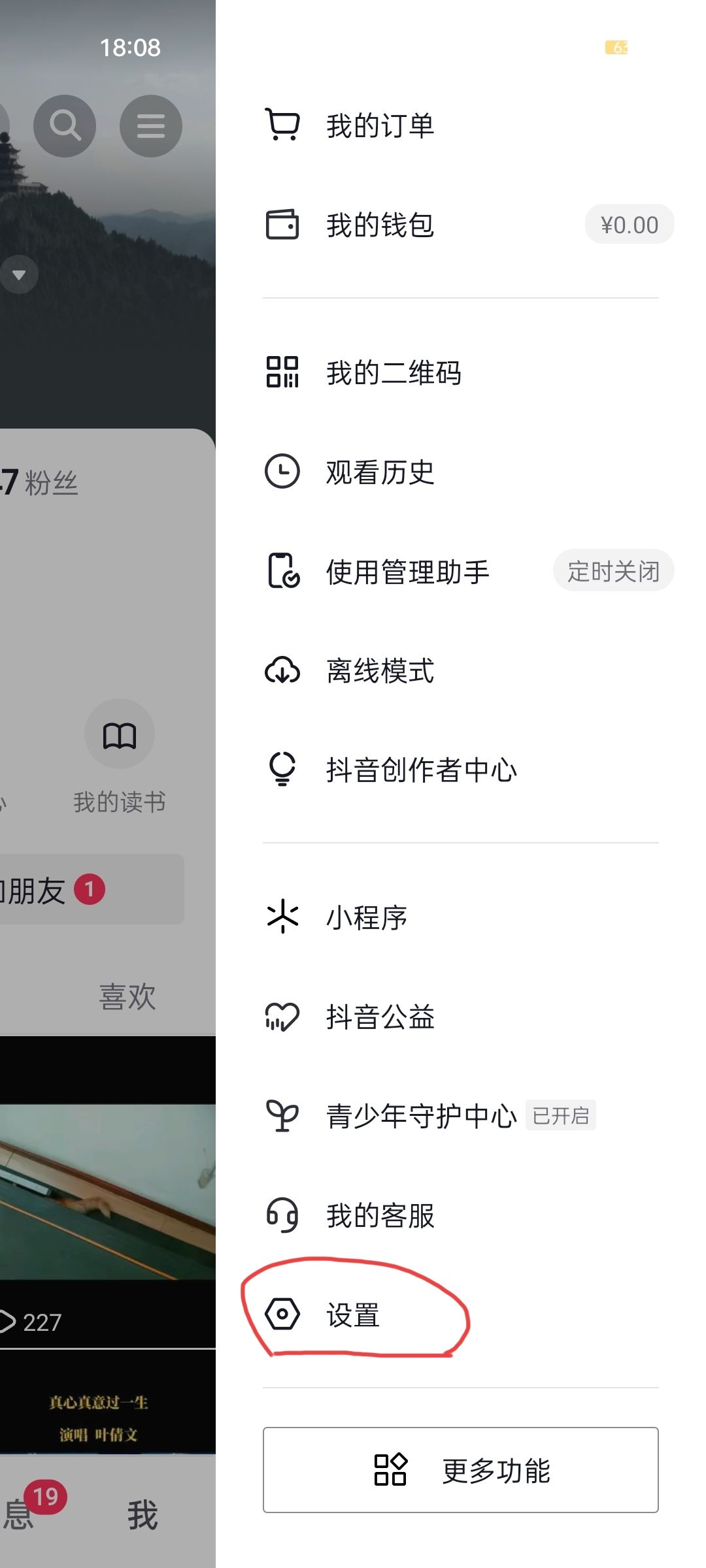
Task: Open 使用管理助手
Action: click(x=407, y=572)
